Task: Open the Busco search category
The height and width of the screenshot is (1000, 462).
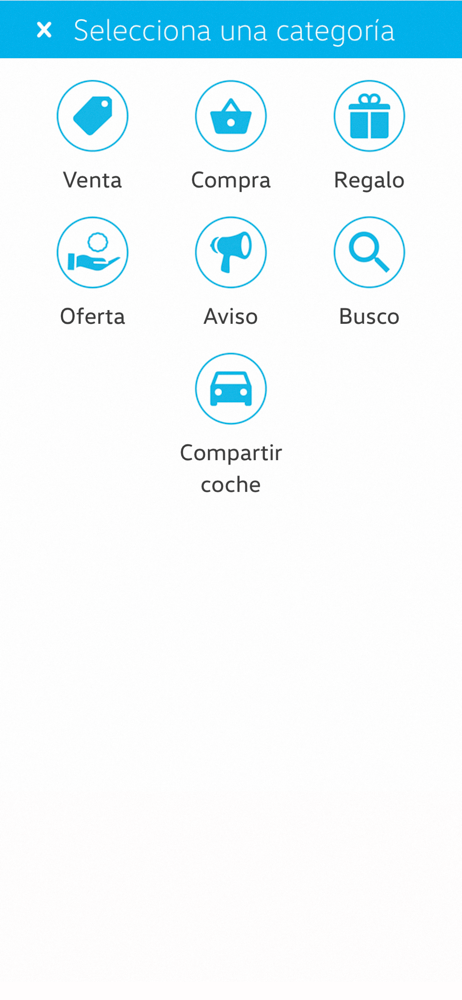Action: tap(369, 252)
